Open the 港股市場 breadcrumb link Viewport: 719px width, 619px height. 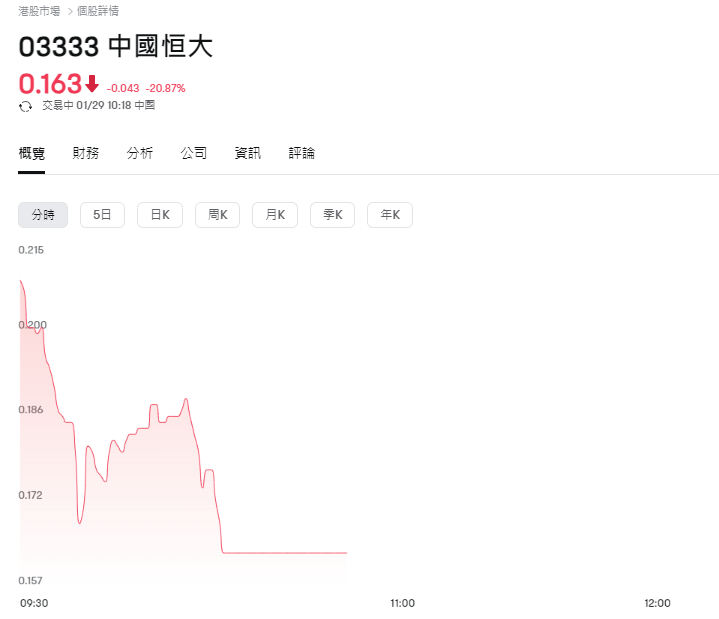pos(39,11)
